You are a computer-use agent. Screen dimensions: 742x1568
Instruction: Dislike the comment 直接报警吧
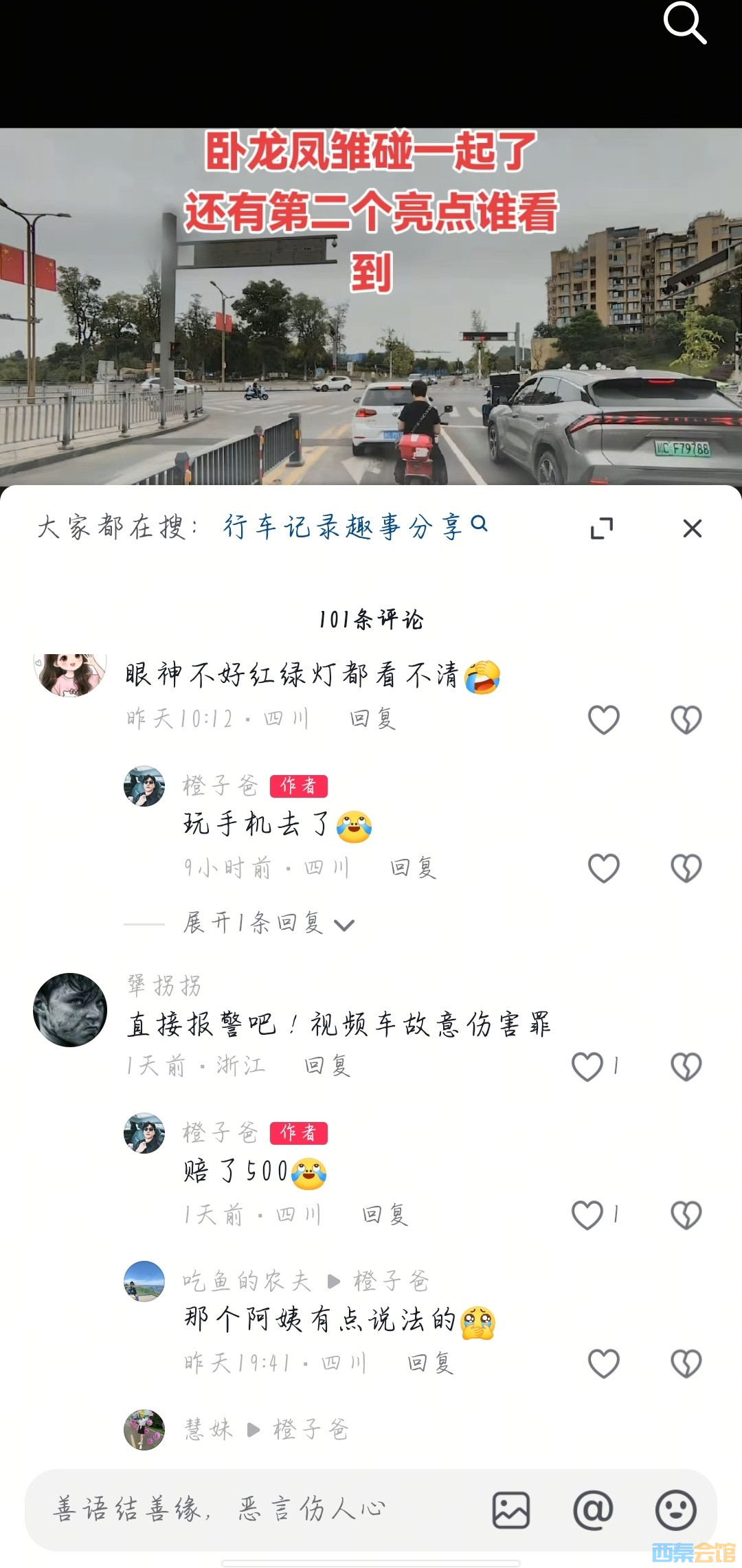coord(686,1066)
